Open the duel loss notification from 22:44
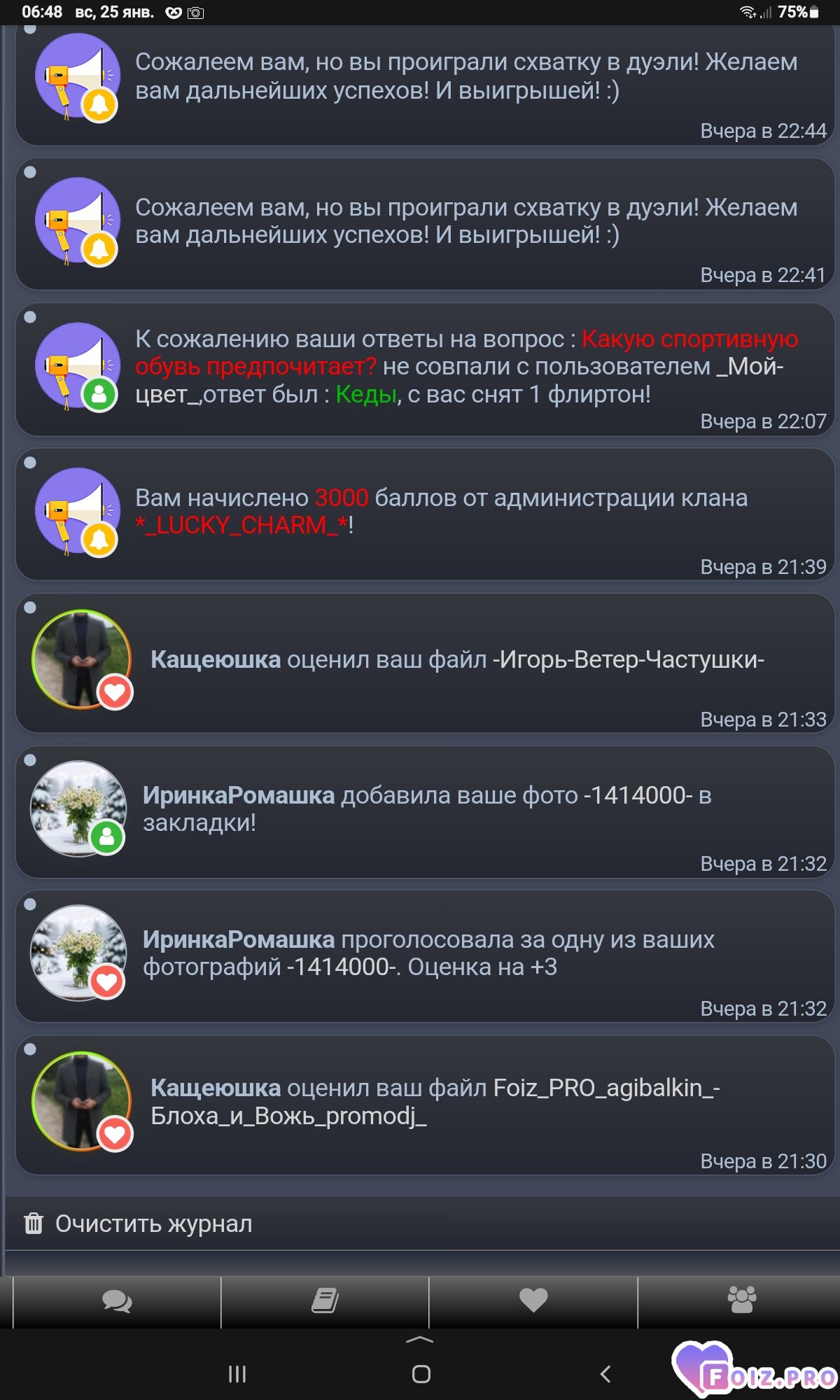The image size is (840, 1400). tap(465, 77)
